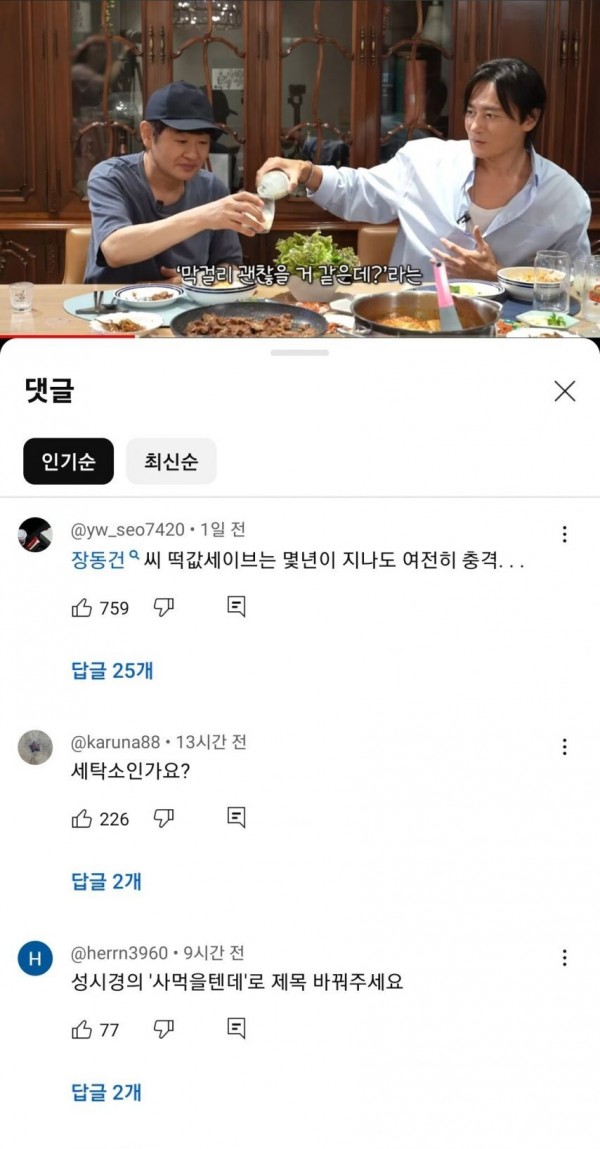This screenshot has width=600, height=1149.
Task: Switch to the 최신순 sort chip
Action: [170, 461]
